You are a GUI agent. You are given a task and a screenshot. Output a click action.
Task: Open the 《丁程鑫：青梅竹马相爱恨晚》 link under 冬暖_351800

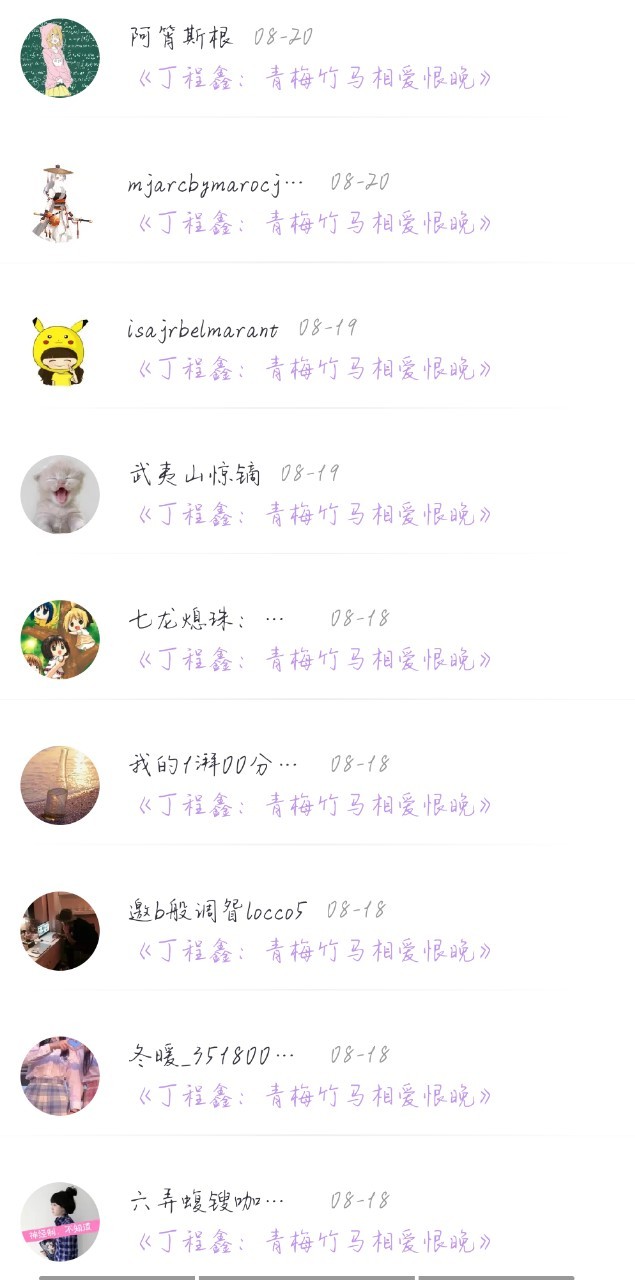coord(314,1096)
